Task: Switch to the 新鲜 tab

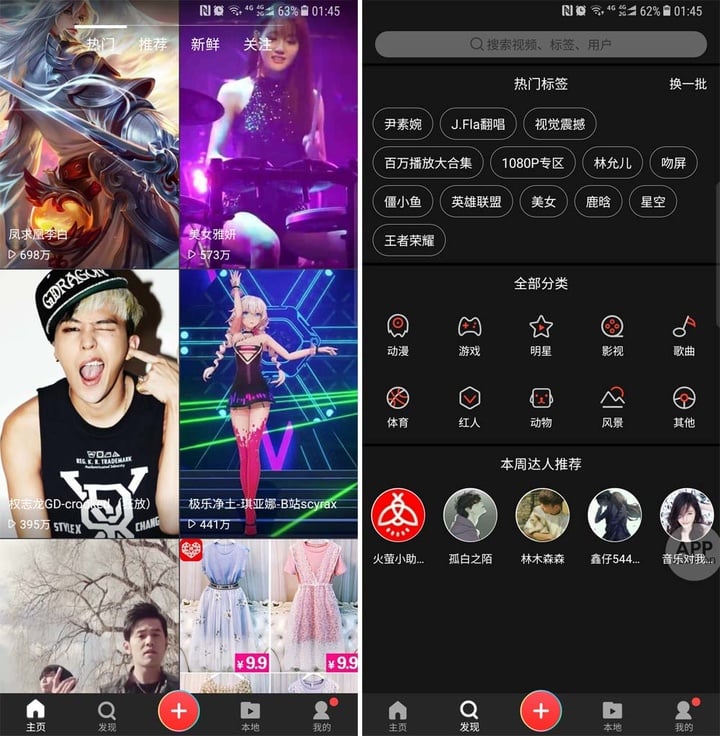Action: click(205, 44)
